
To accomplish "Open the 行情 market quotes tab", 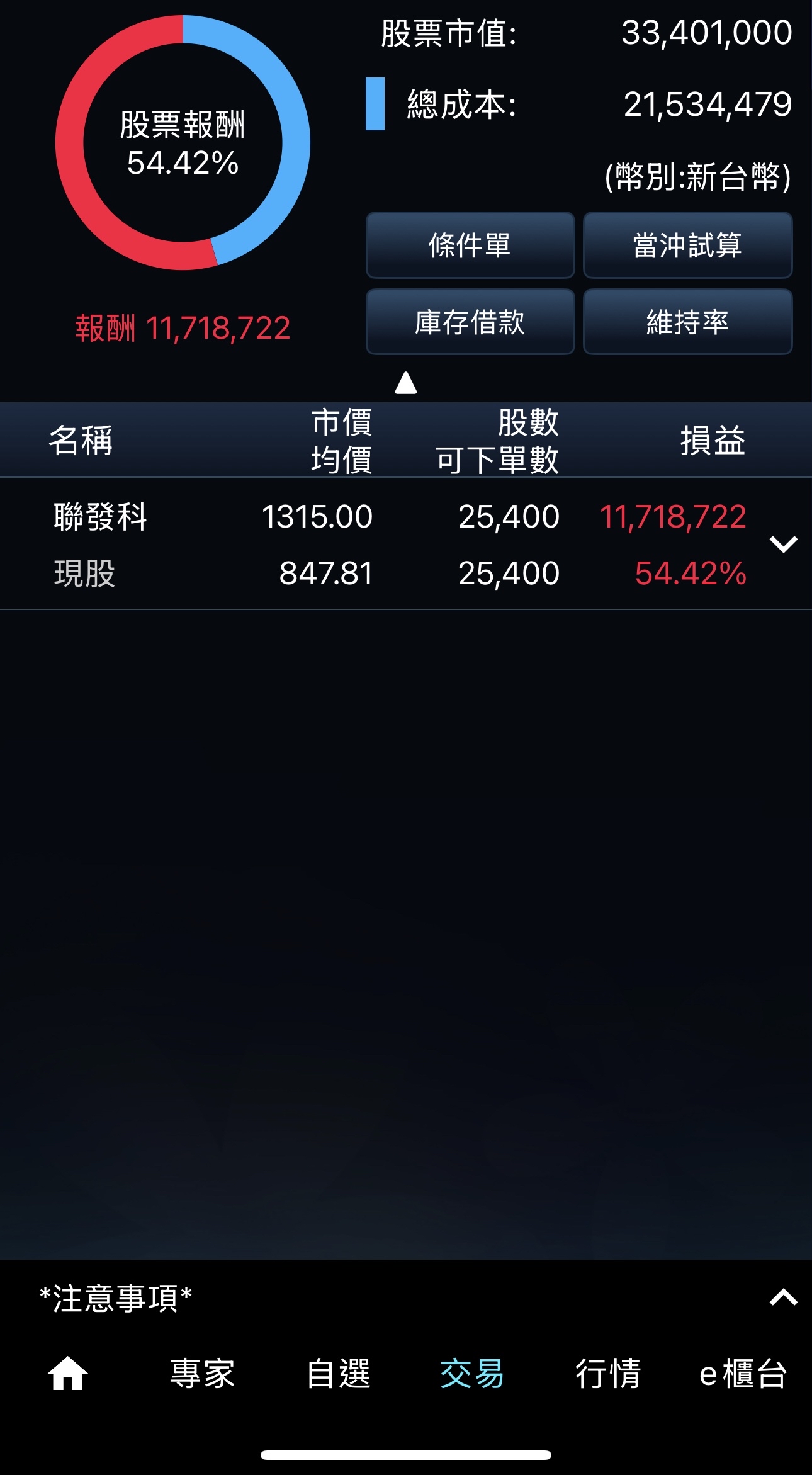I will point(608,1373).
